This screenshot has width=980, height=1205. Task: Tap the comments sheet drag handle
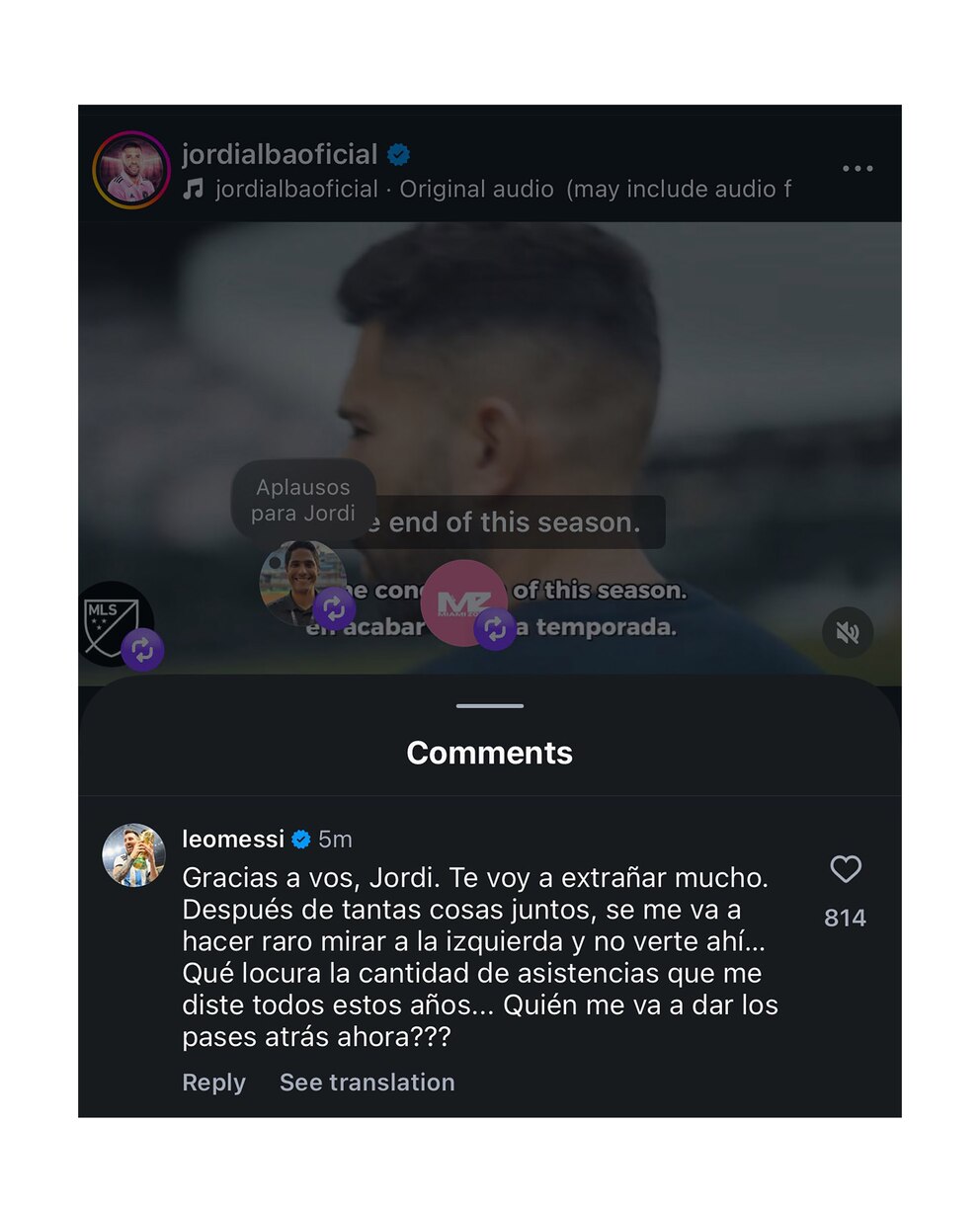coord(490,706)
